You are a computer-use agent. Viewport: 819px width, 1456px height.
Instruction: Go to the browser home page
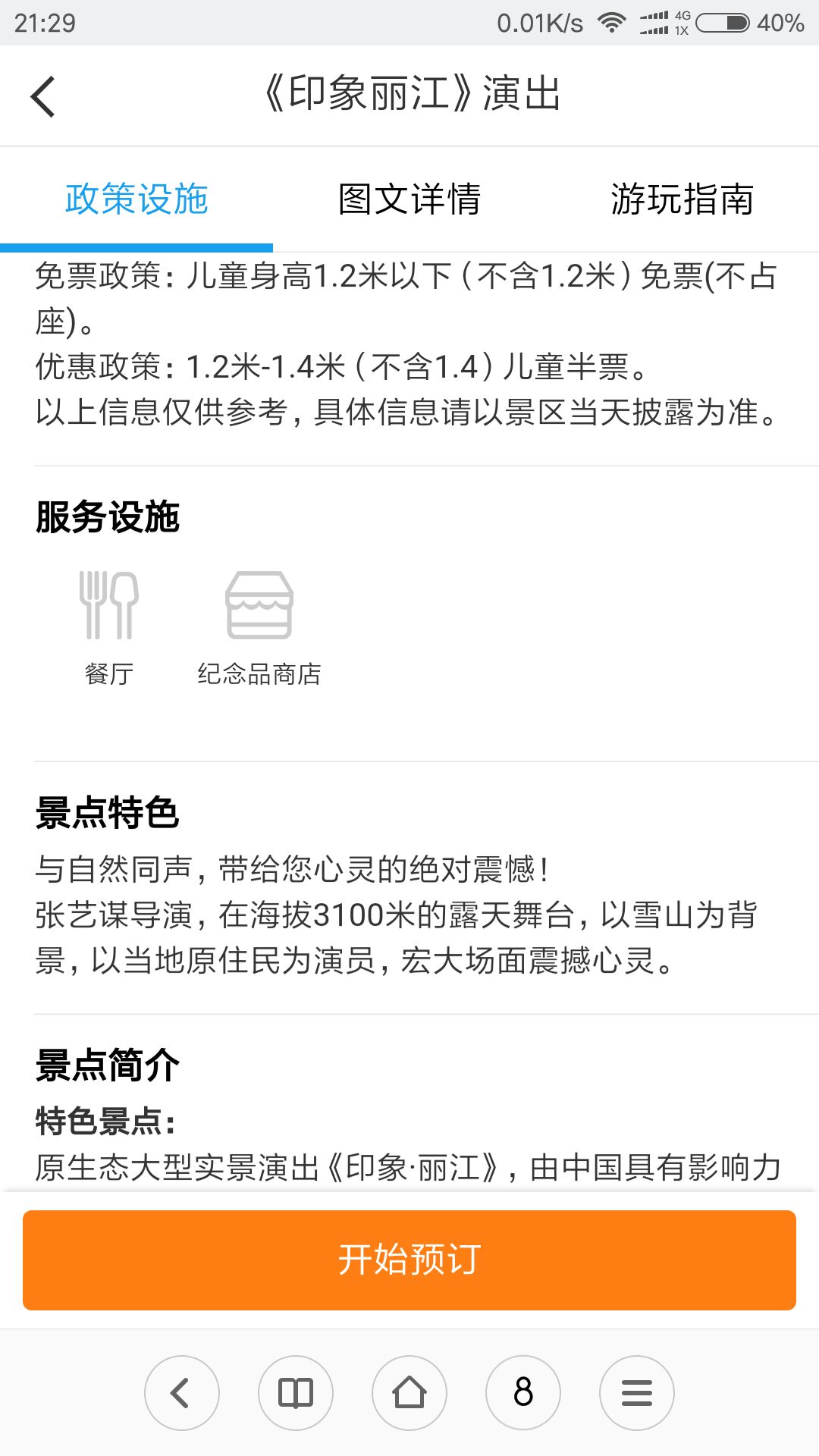(x=409, y=1393)
